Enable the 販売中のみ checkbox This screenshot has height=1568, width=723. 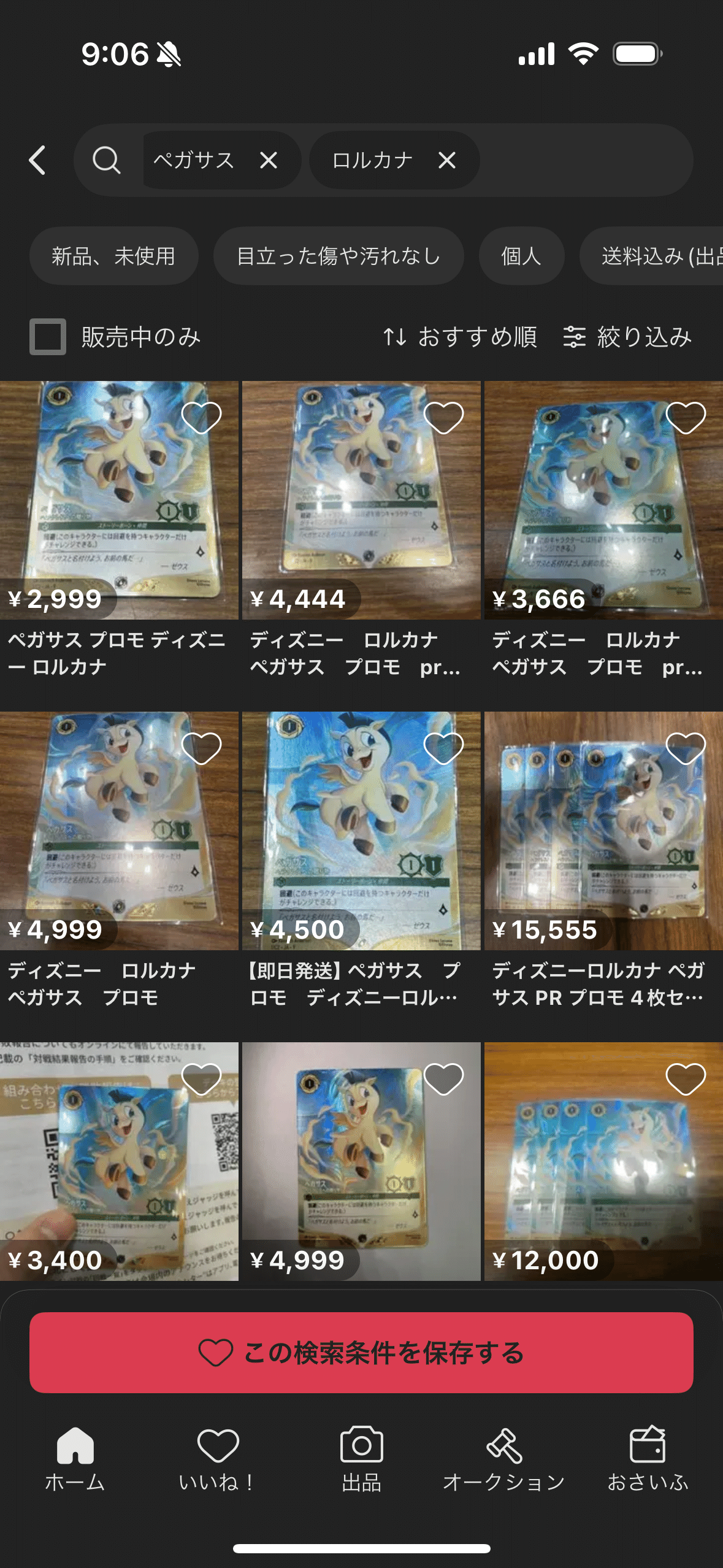[x=47, y=336]
